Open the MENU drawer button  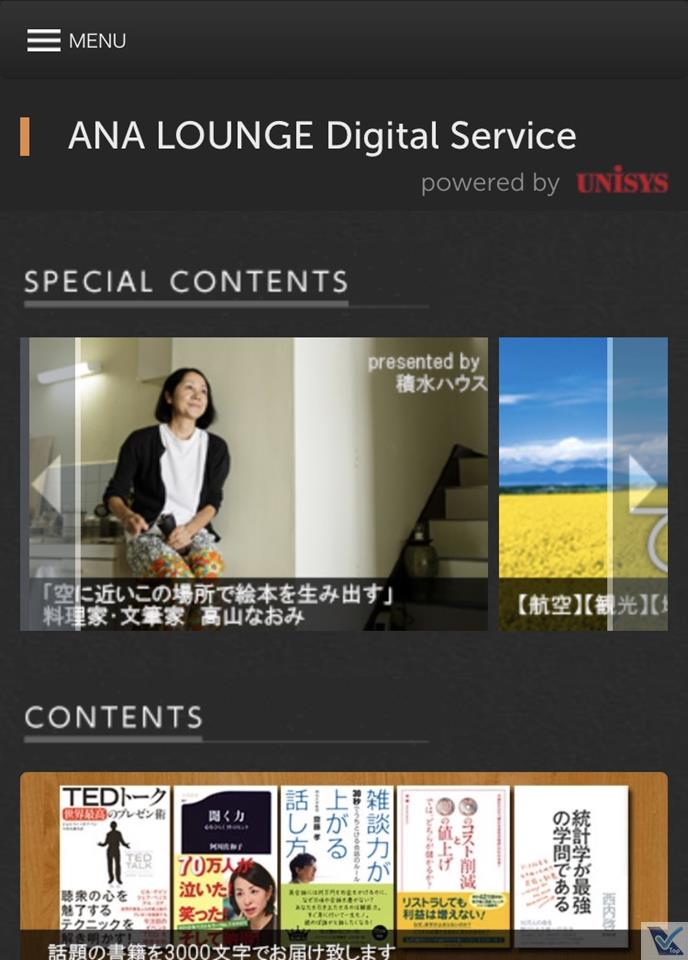[x=76, y=41]
